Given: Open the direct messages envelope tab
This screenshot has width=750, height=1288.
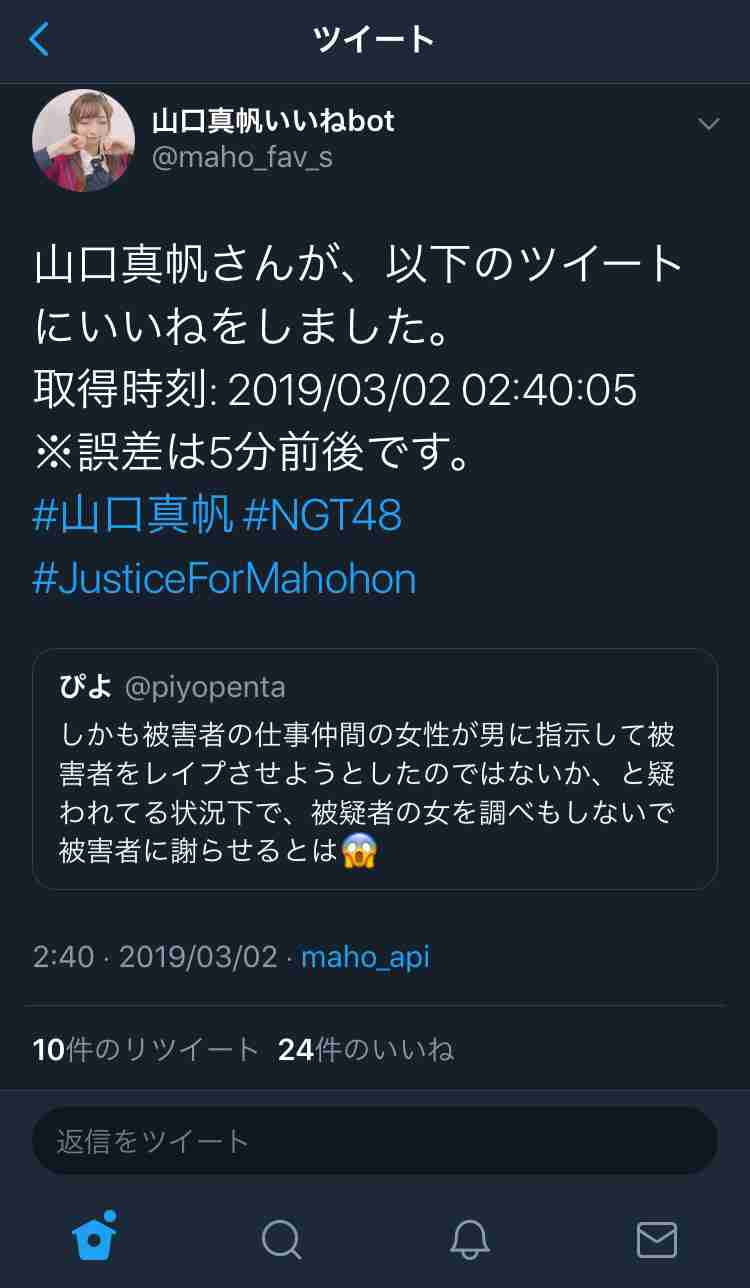Looking at the screenshot, I should 657,1240.
